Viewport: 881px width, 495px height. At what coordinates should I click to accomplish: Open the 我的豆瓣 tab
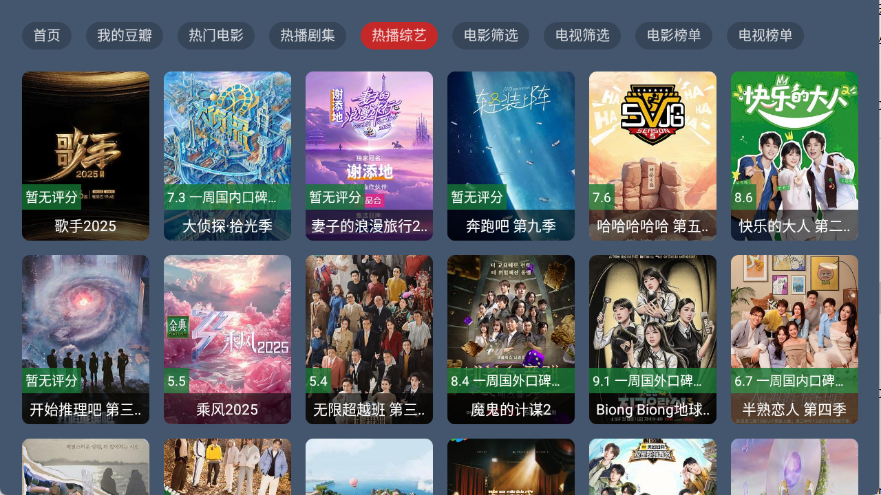(125, 35)
